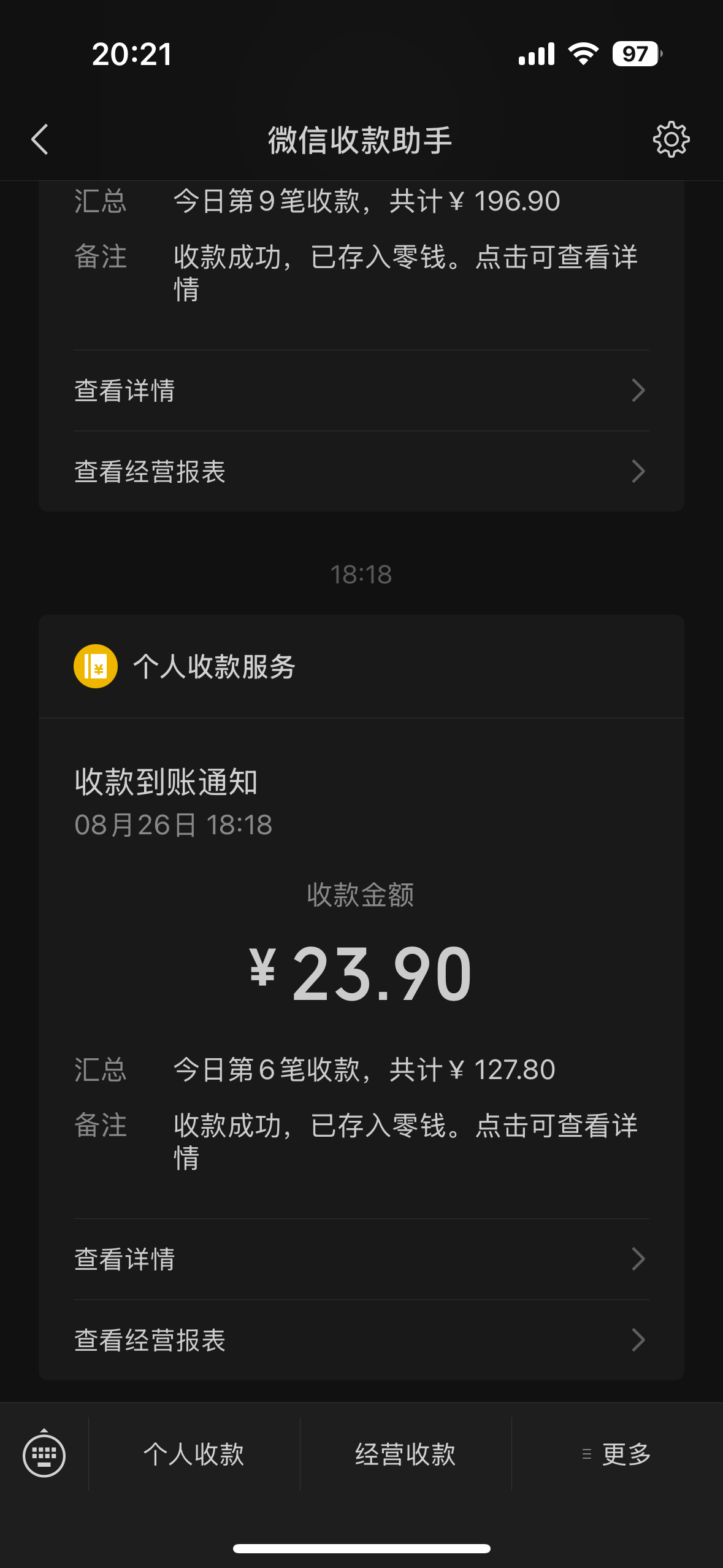Open the settings gear icon
Viewport: 723px width, 1568px height.
(x=671, y=139)
